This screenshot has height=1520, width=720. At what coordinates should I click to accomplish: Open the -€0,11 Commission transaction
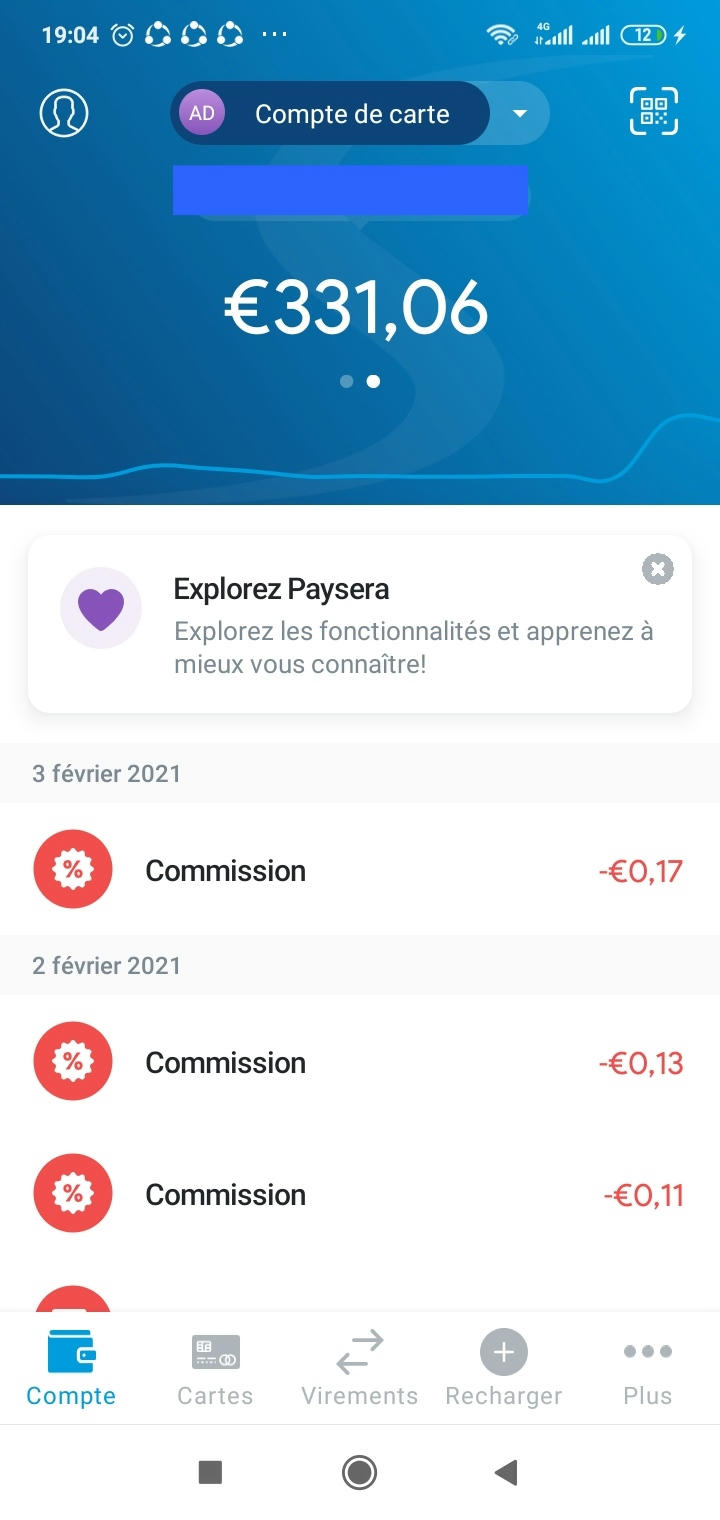(360, 1194)
